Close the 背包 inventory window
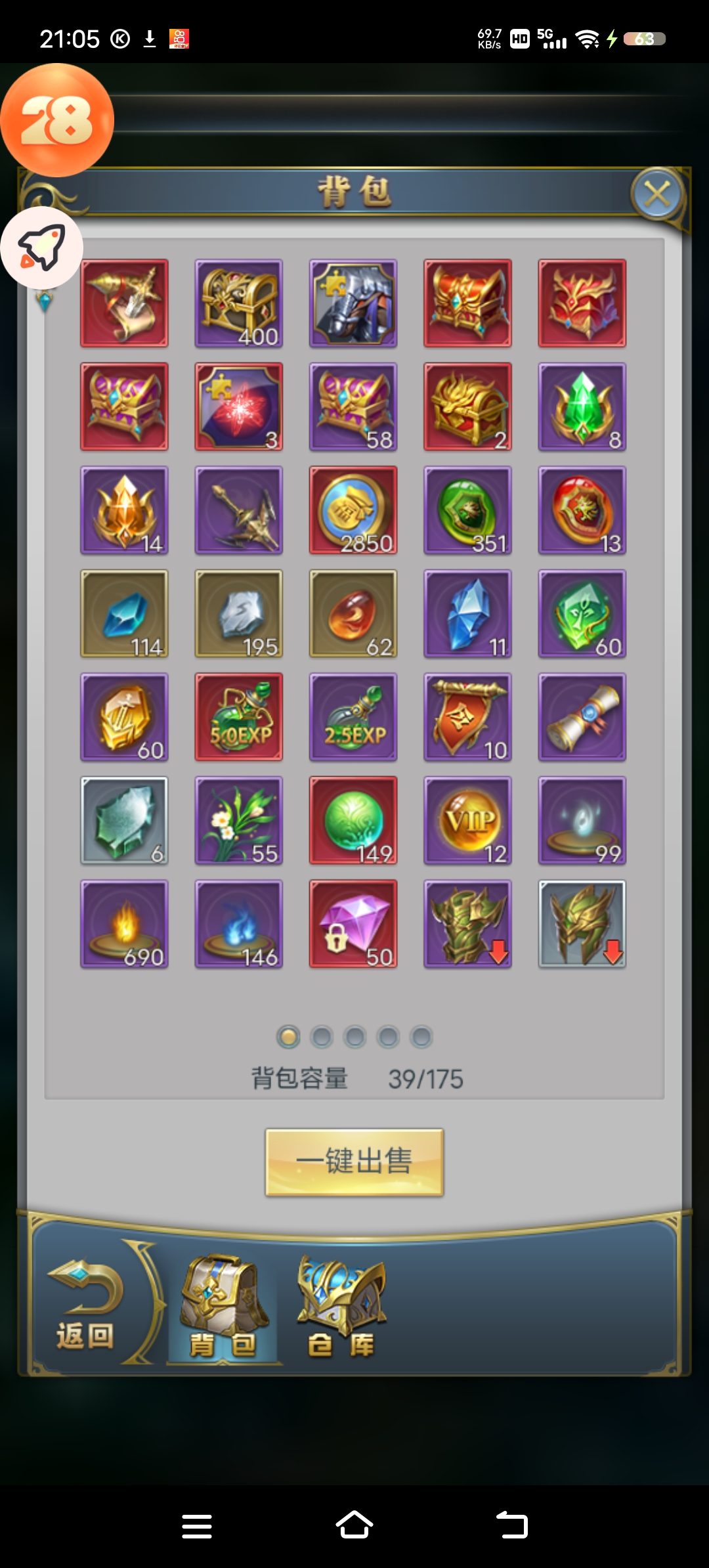The height and width of the screenshot is (1568, 709). (657, 194)
